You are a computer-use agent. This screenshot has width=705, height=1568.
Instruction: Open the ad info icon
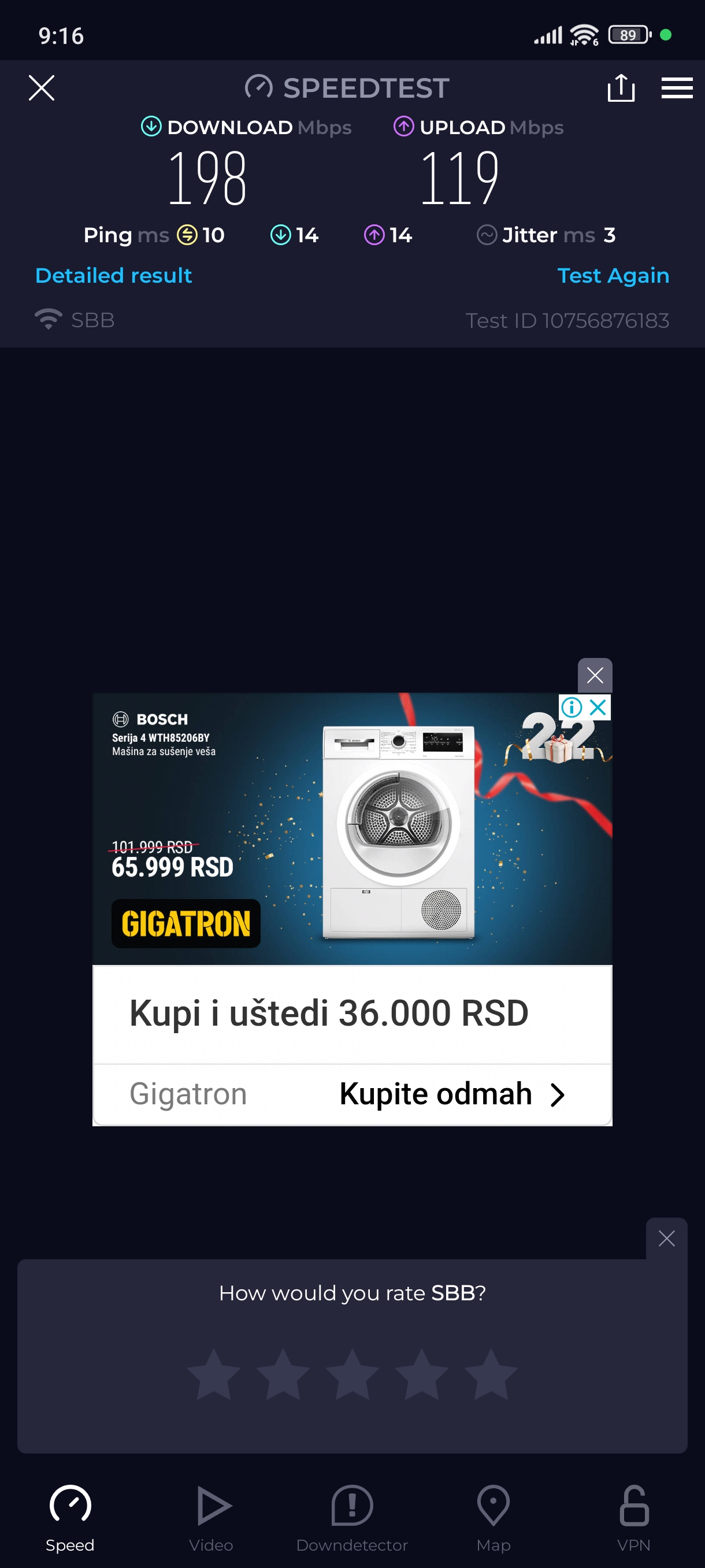click(571, 707)
